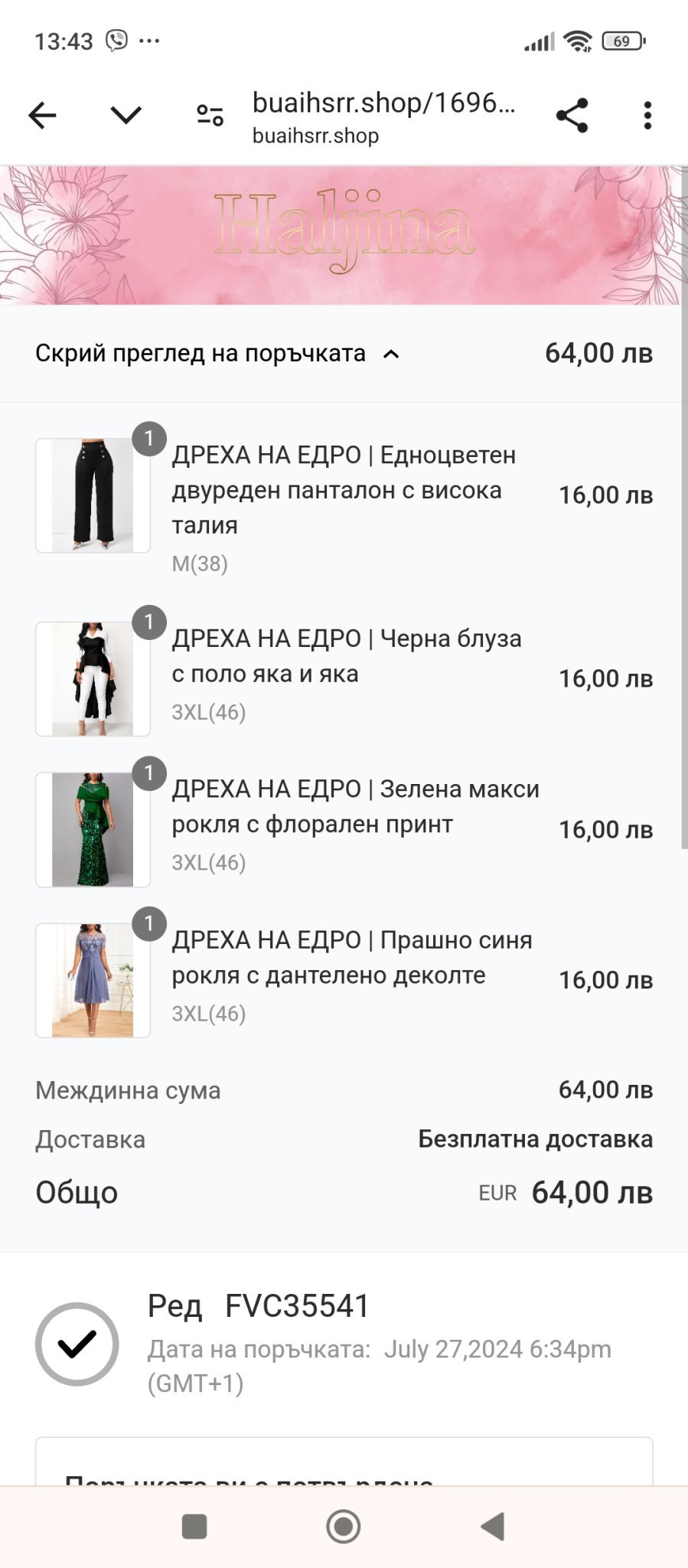Open recent apps with the square button

(194, 1527)
